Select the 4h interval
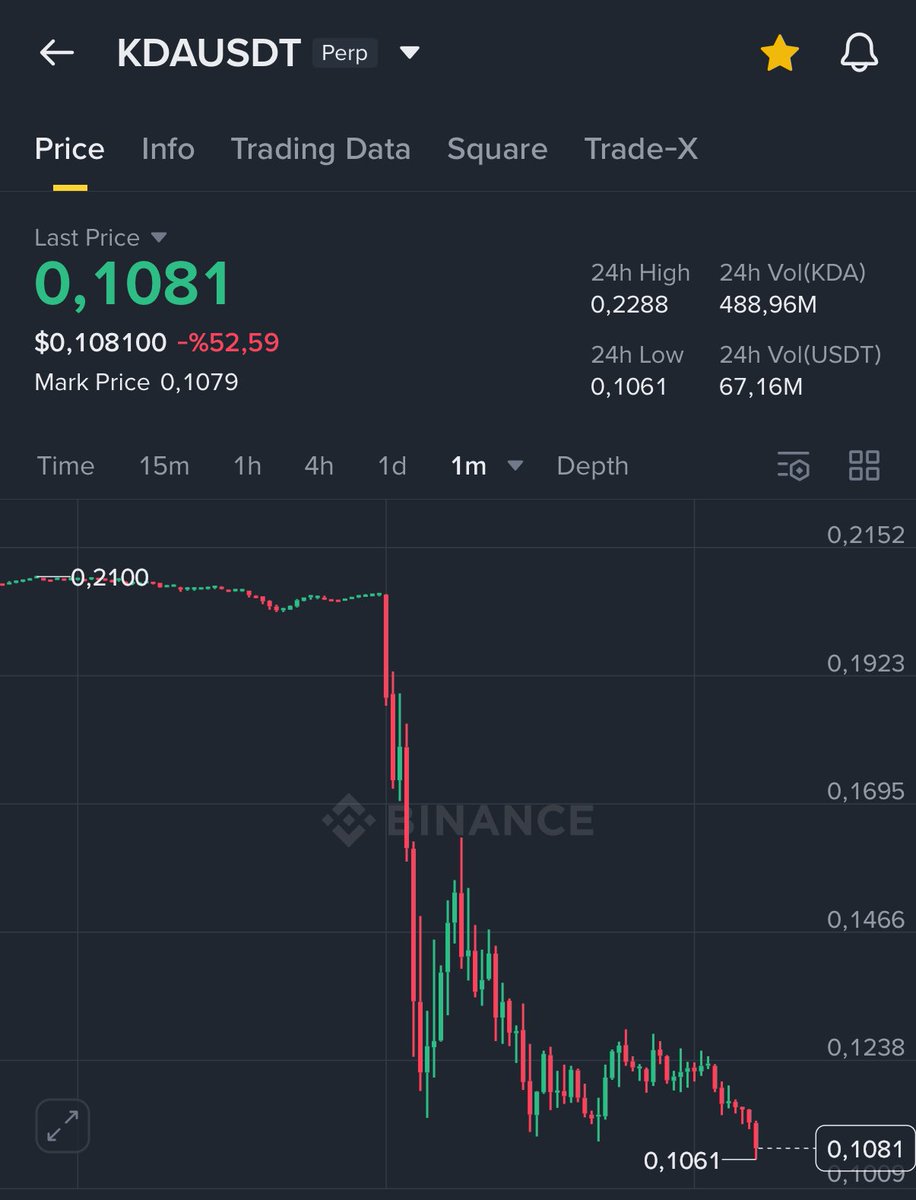 [319, 466]
